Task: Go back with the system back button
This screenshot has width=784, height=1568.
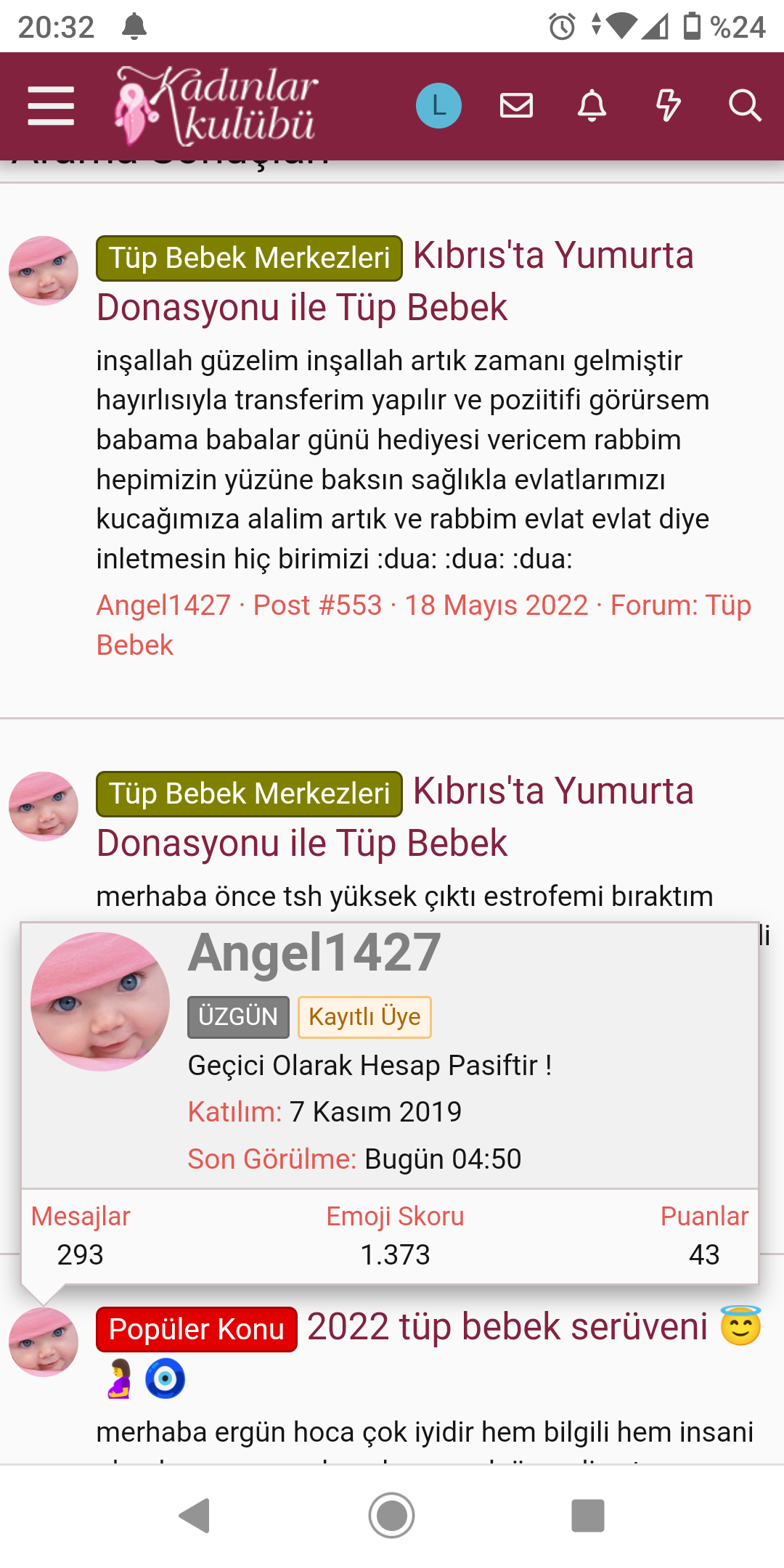Action: (x=195, y=1516)
